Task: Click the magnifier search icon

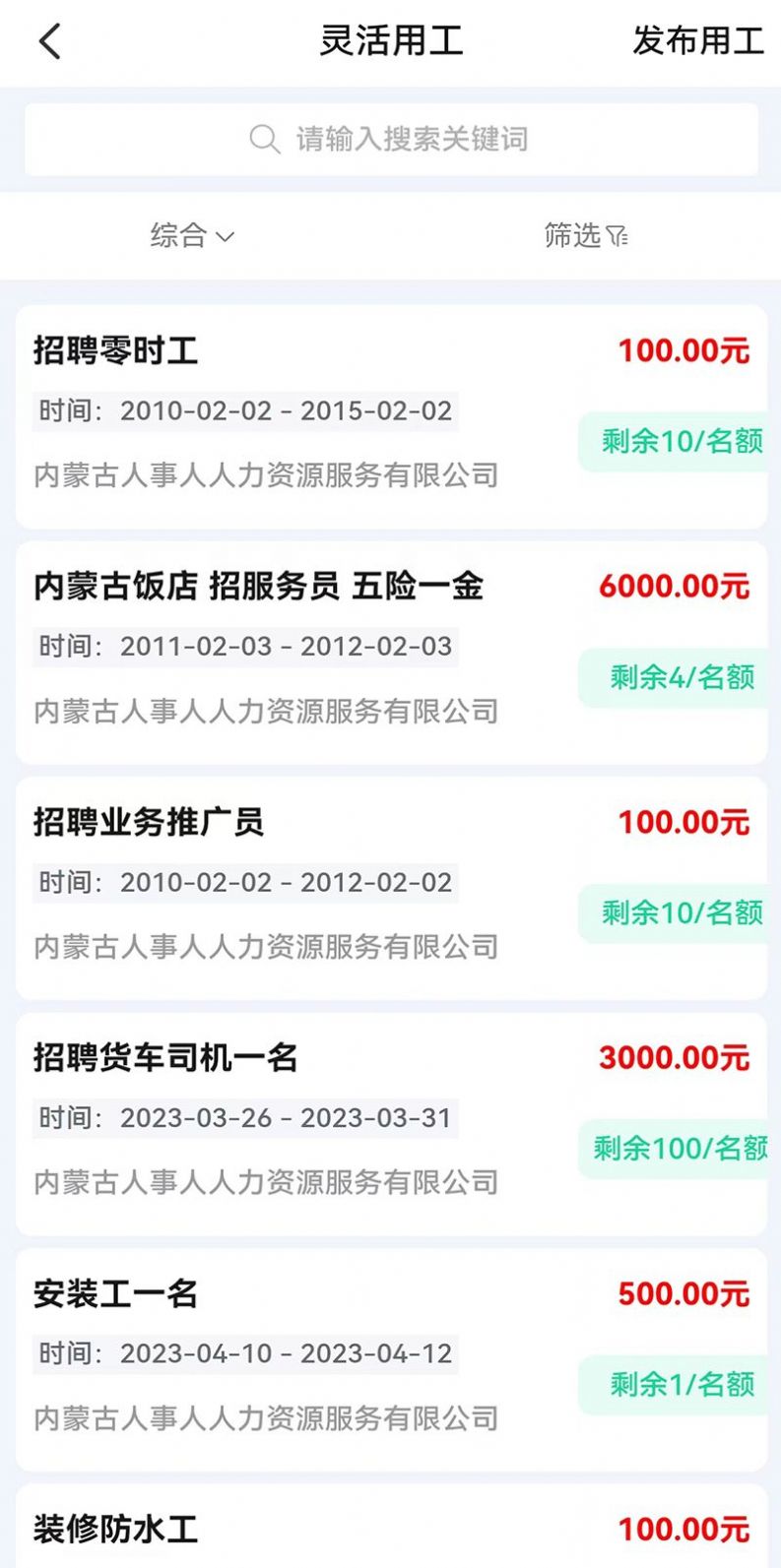Action: (x=263, y=139)
